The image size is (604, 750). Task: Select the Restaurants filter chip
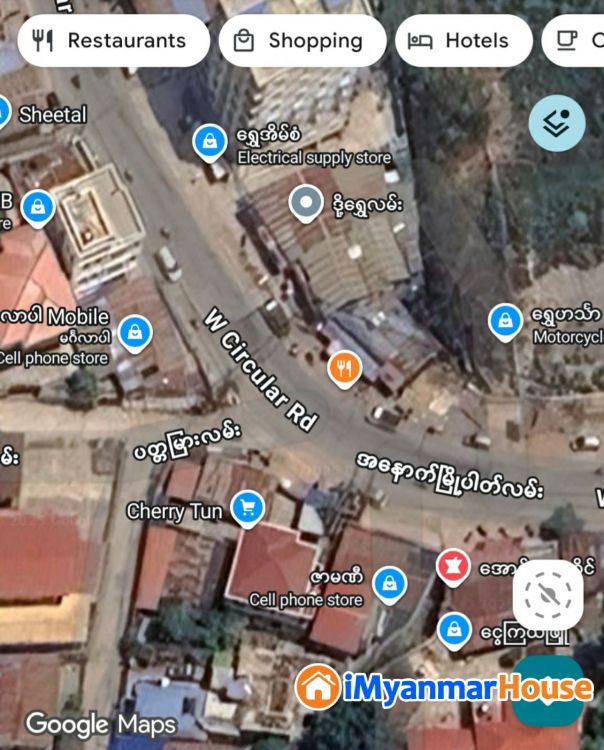[x=113, y=41]
